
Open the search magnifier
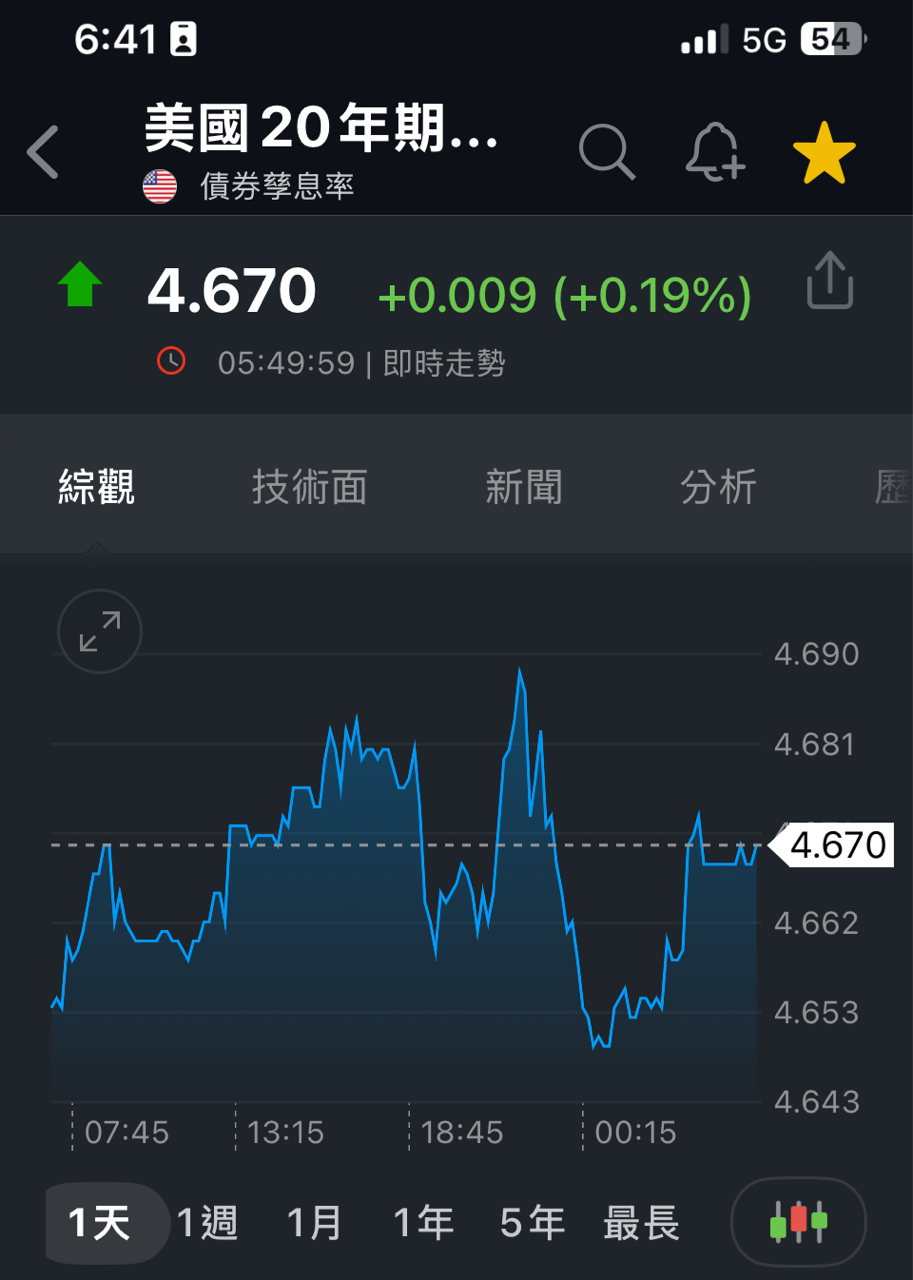[x=607, y=153]
